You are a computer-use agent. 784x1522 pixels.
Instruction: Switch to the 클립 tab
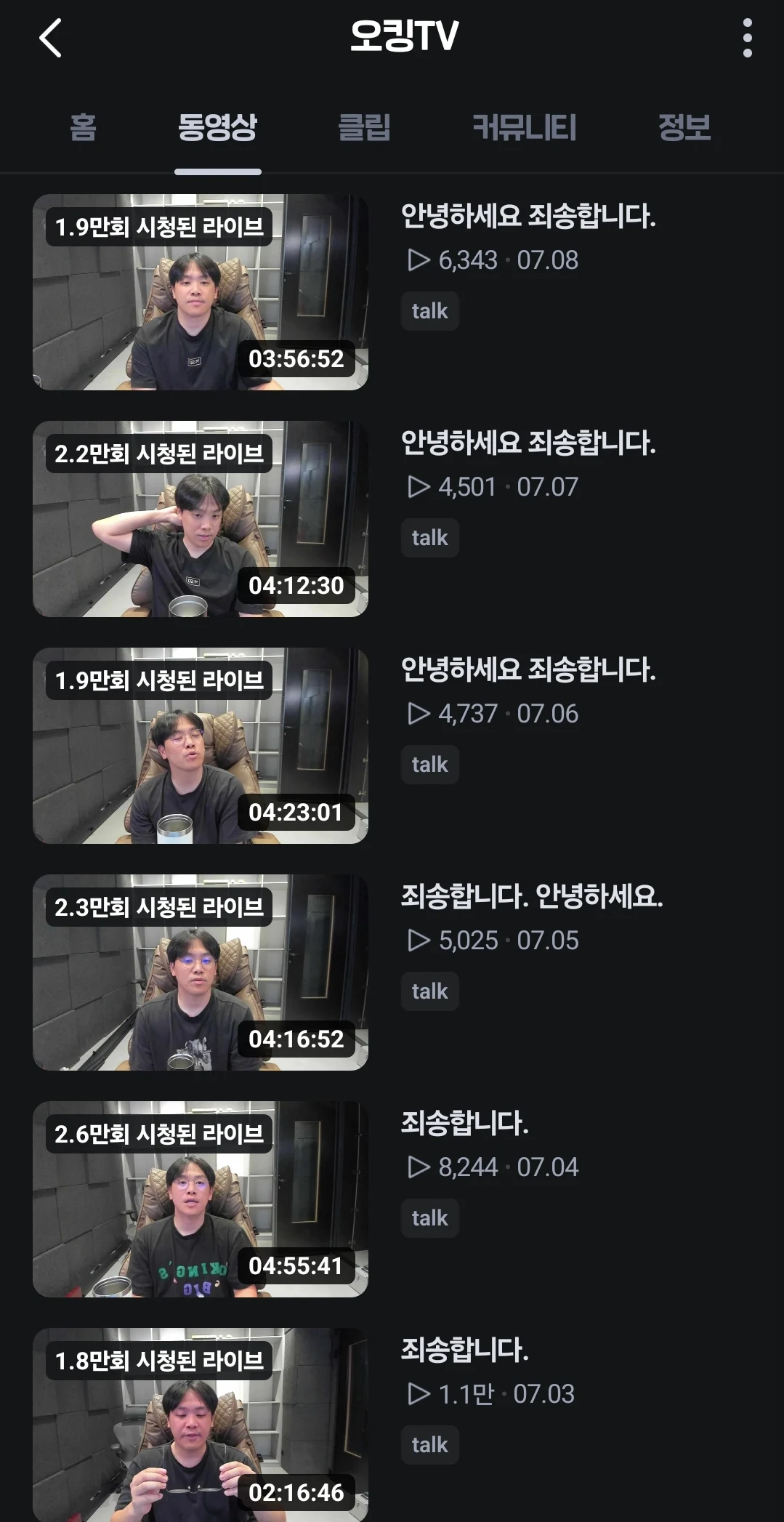[x=364, y=128]
